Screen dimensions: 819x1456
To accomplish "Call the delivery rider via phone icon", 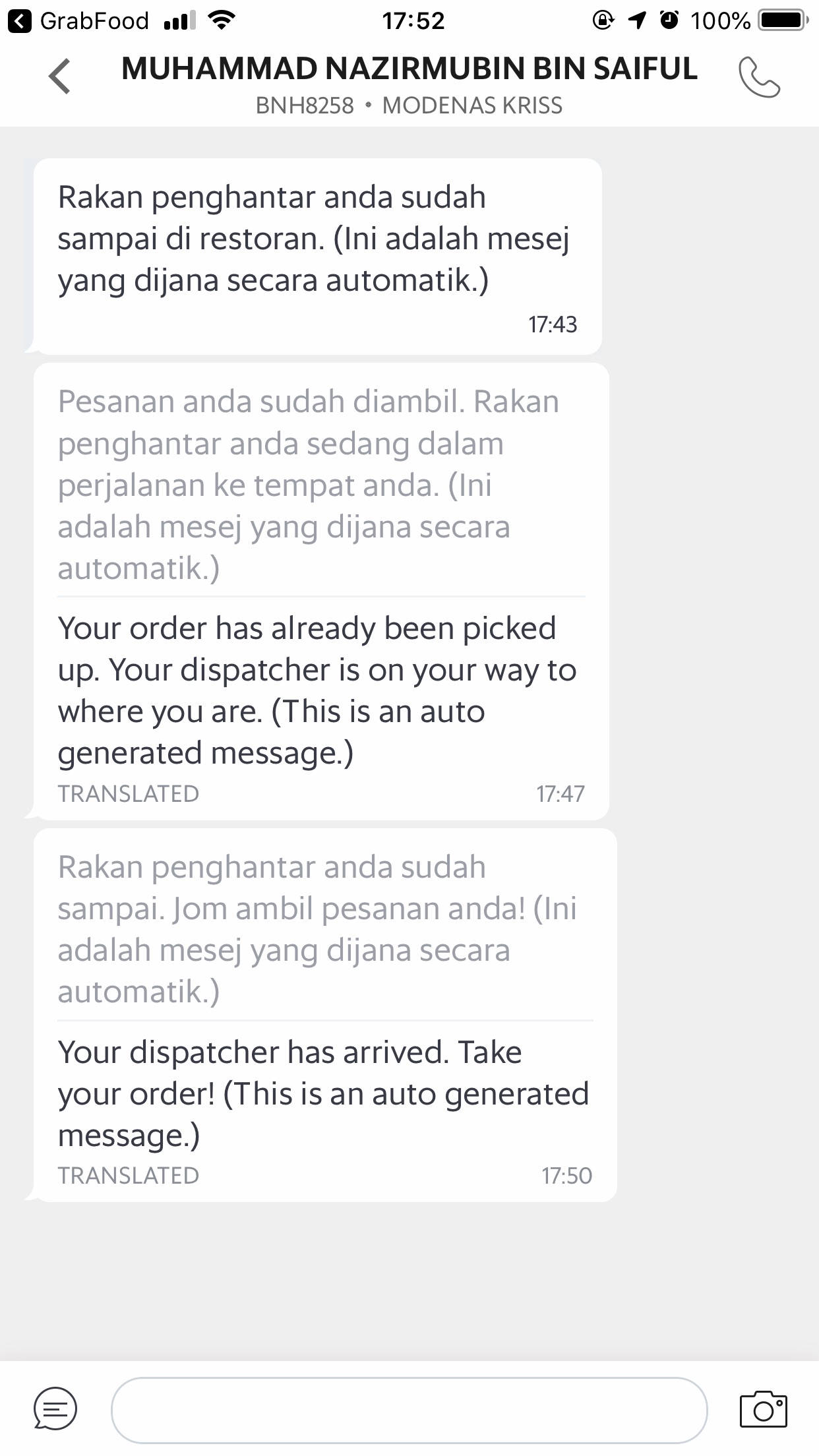I will coord(759,78).
